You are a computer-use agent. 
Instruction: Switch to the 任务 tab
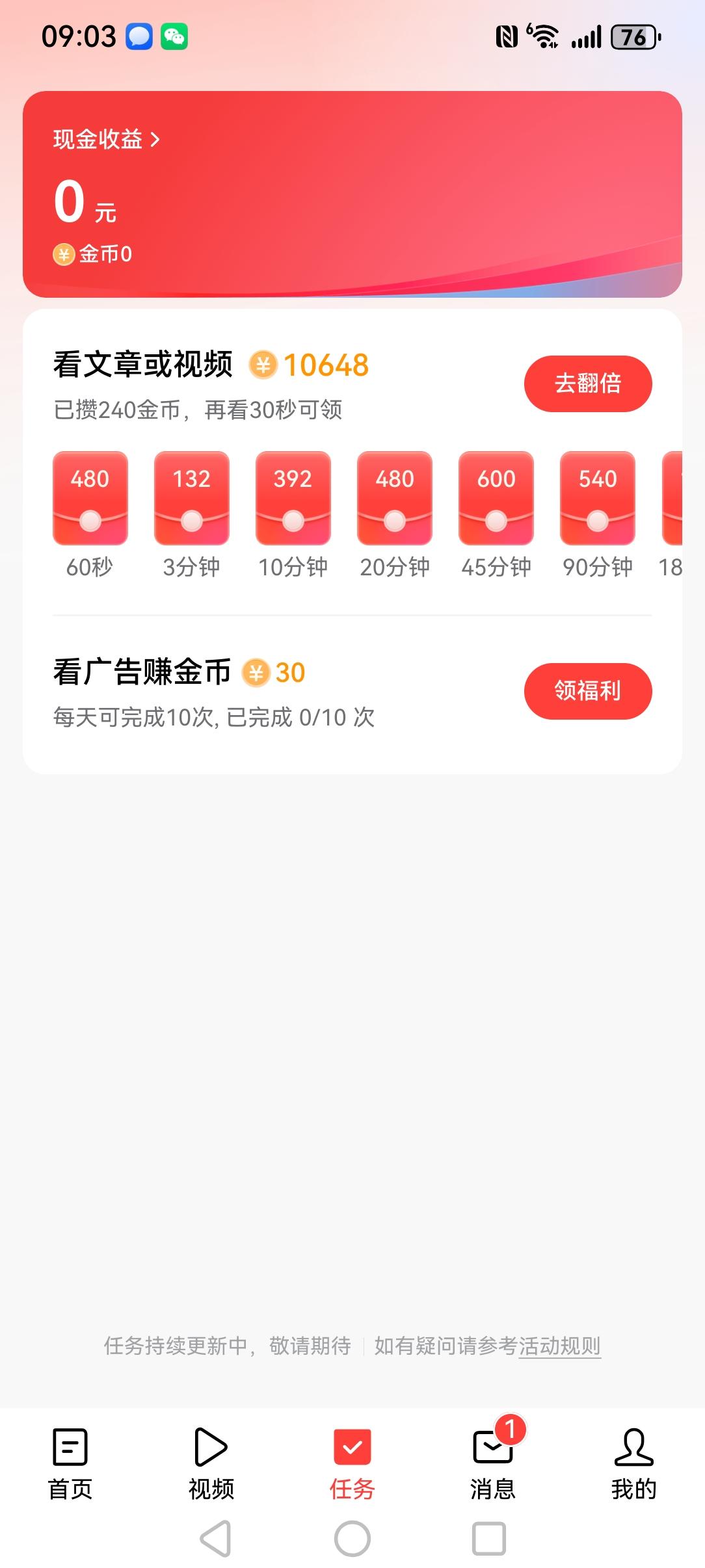coord(352,1469)
